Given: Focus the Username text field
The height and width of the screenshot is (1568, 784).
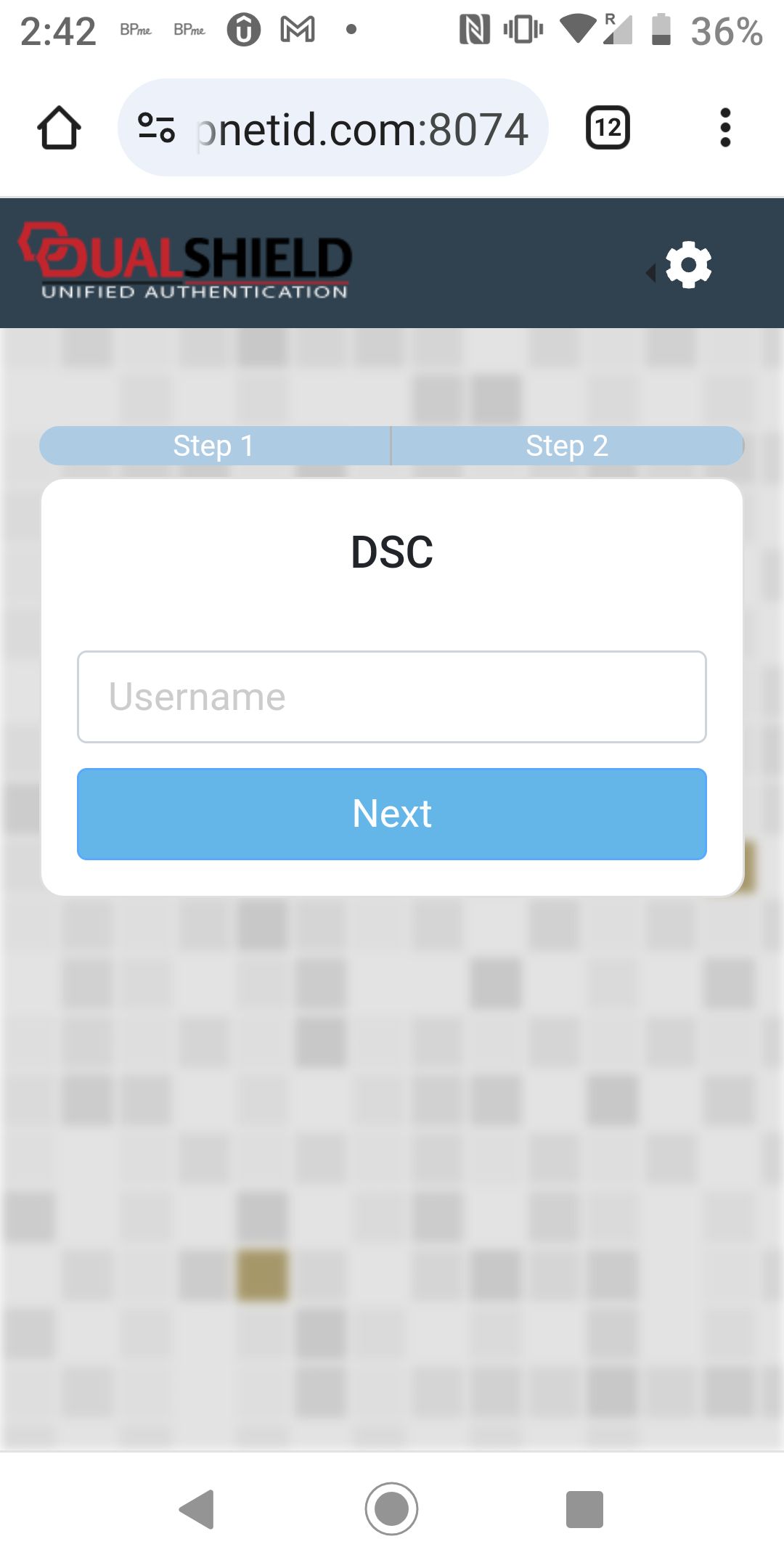Looking at the screenshot, I should (x=392, y=697).
